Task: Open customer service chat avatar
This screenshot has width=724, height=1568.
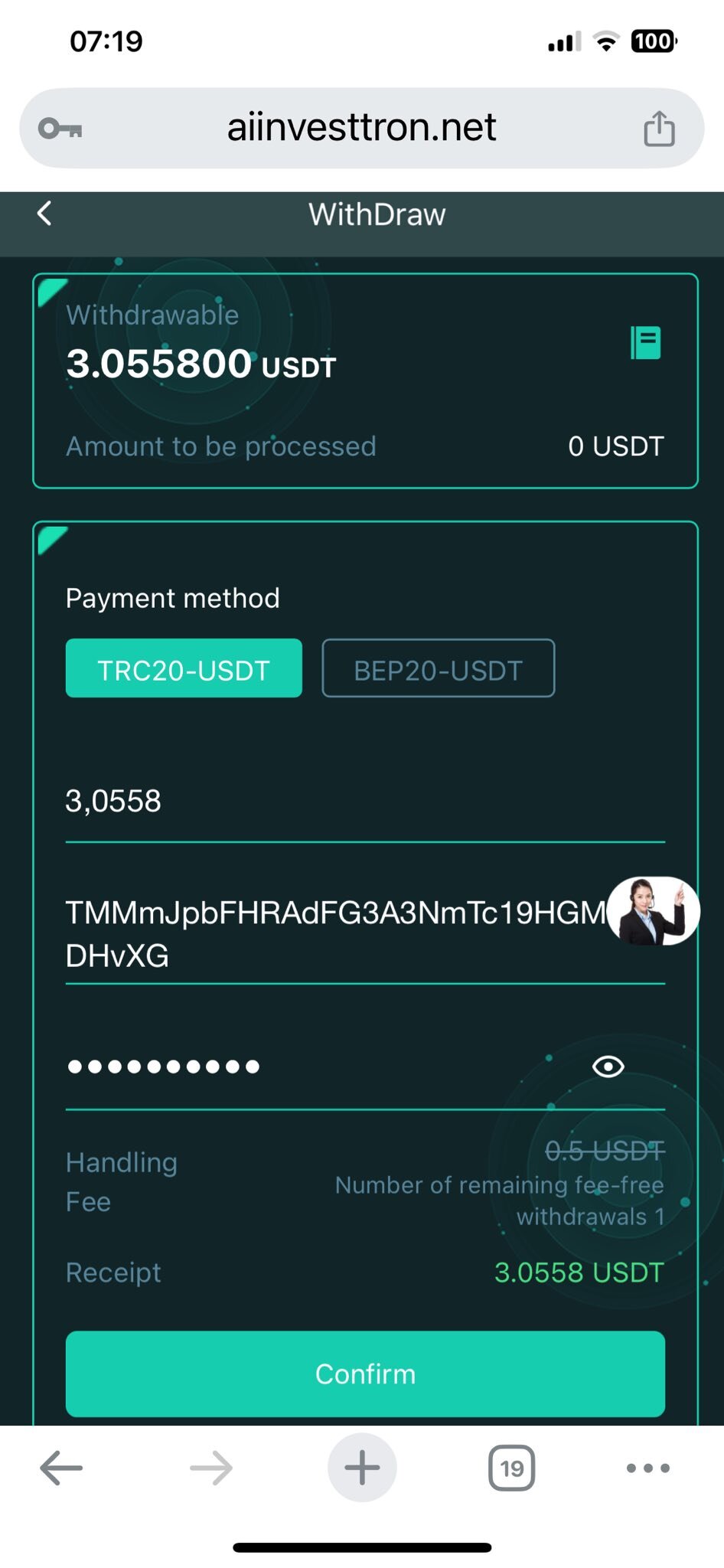Action: (x=653, y=911)
